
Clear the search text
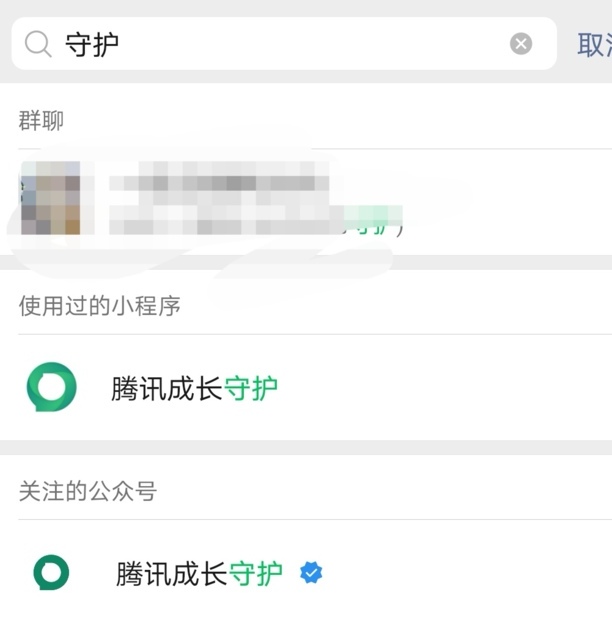[521, 44]
